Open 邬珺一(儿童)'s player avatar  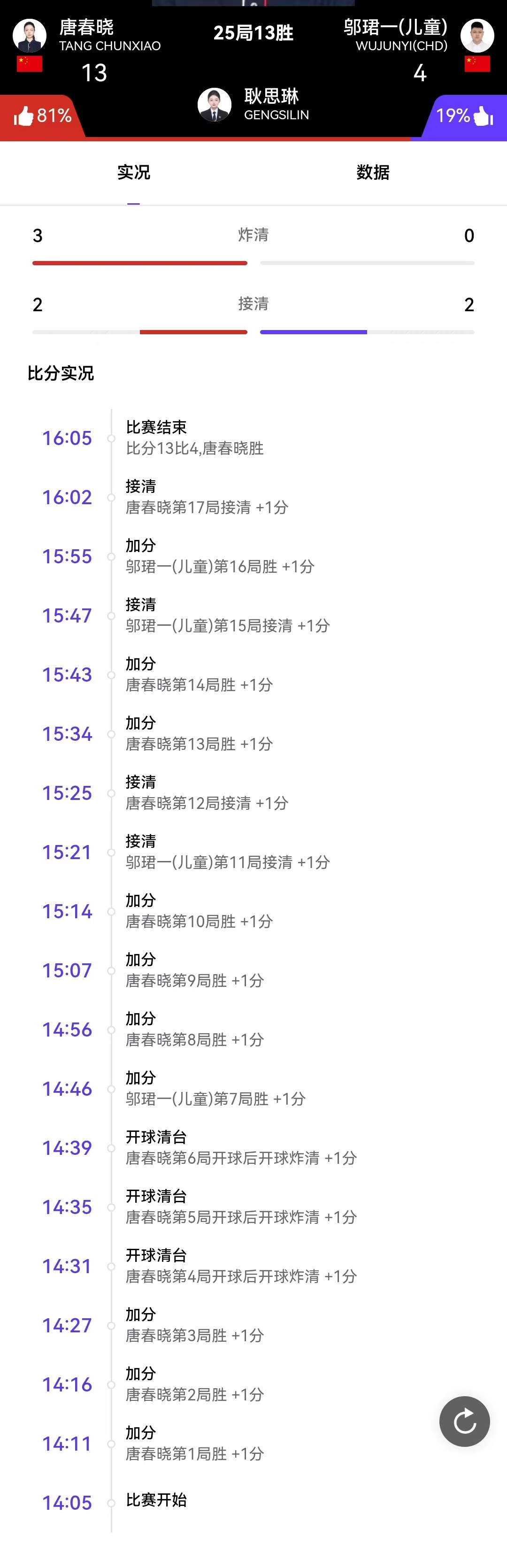point(477,35)
